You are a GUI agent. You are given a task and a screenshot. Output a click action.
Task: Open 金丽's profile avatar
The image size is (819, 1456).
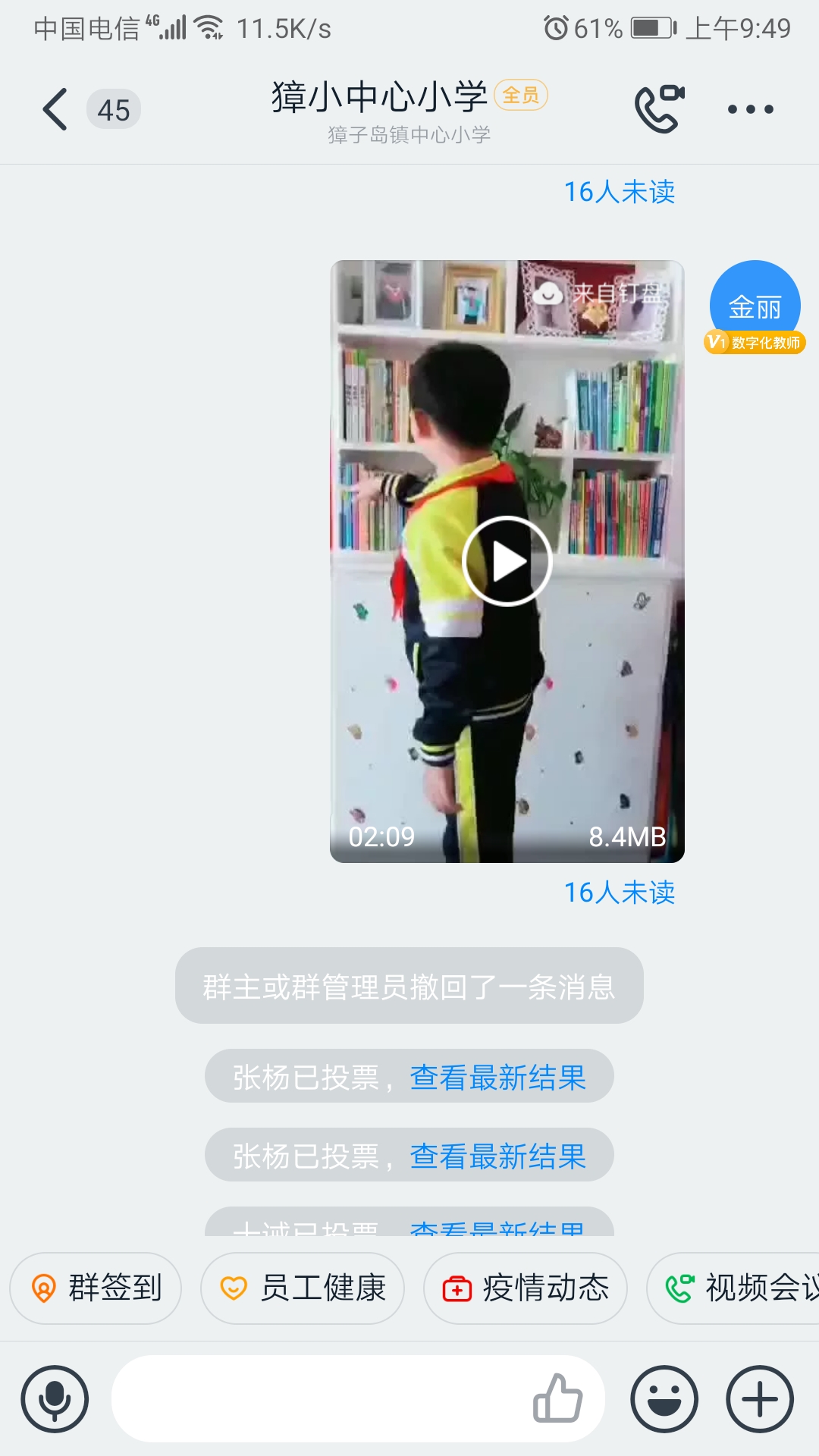[x=755, y=306]
